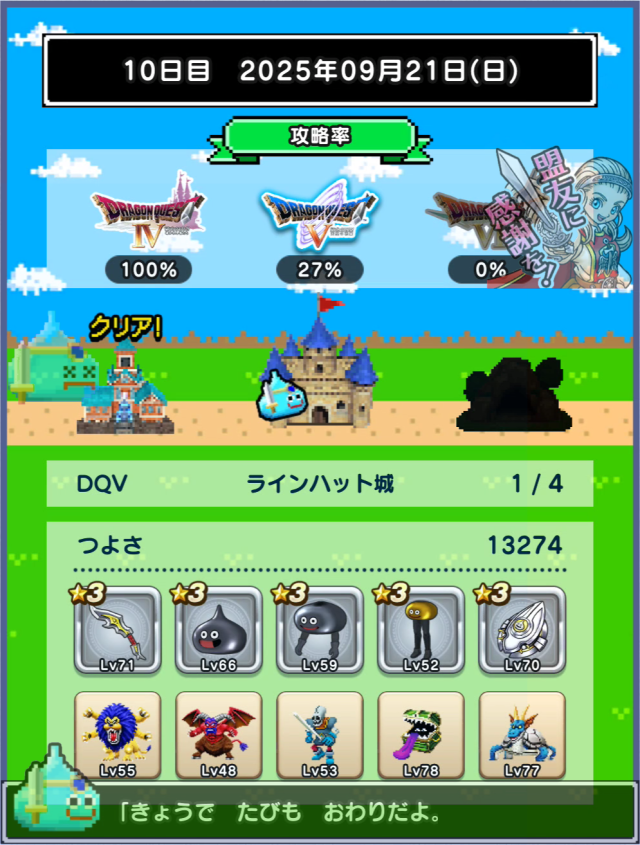Inspect the Lv70 shield equipment tile
Viewport: 640px width, 845px height.
coord(522,631)
